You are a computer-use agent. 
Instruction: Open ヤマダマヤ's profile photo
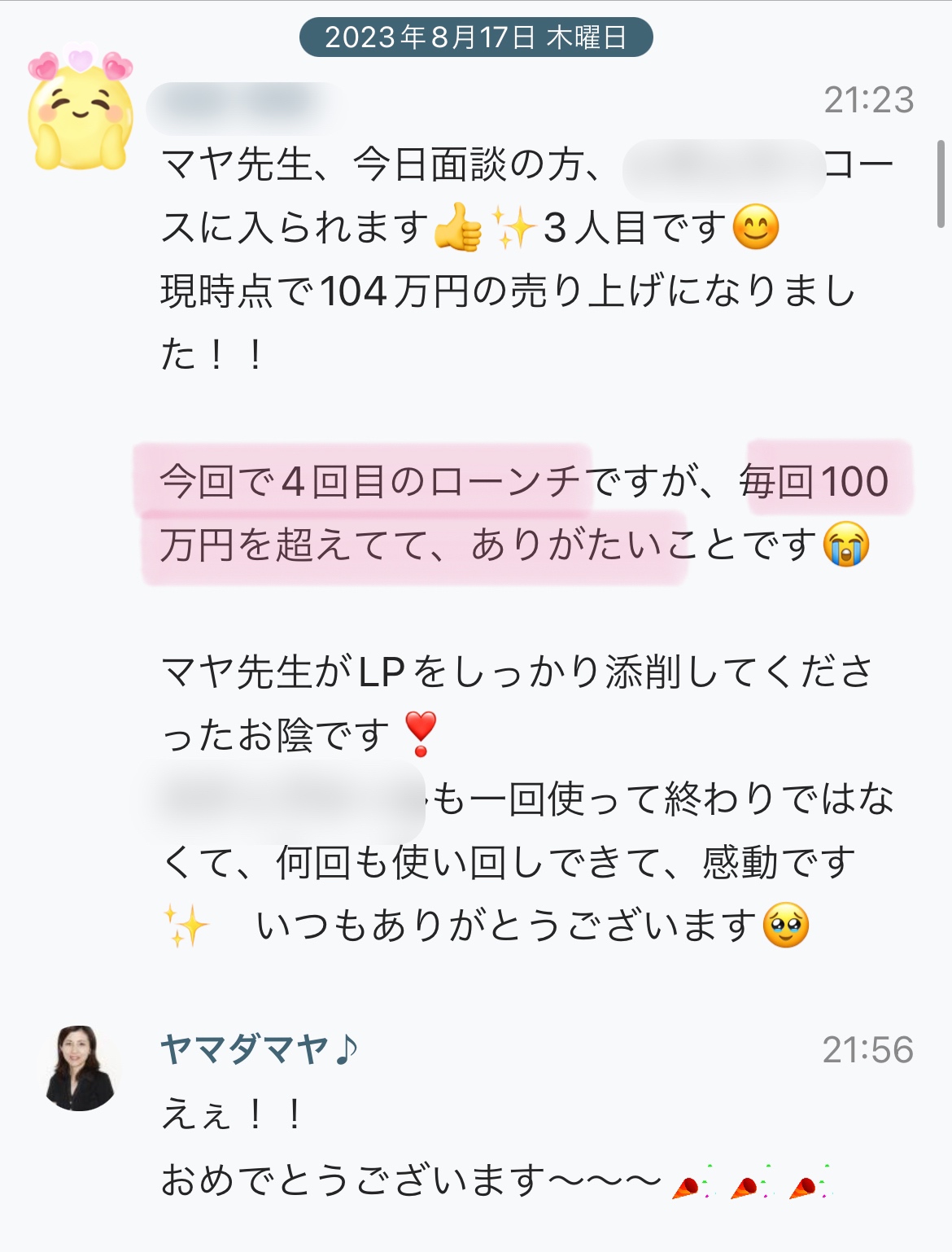point(80,1068)
